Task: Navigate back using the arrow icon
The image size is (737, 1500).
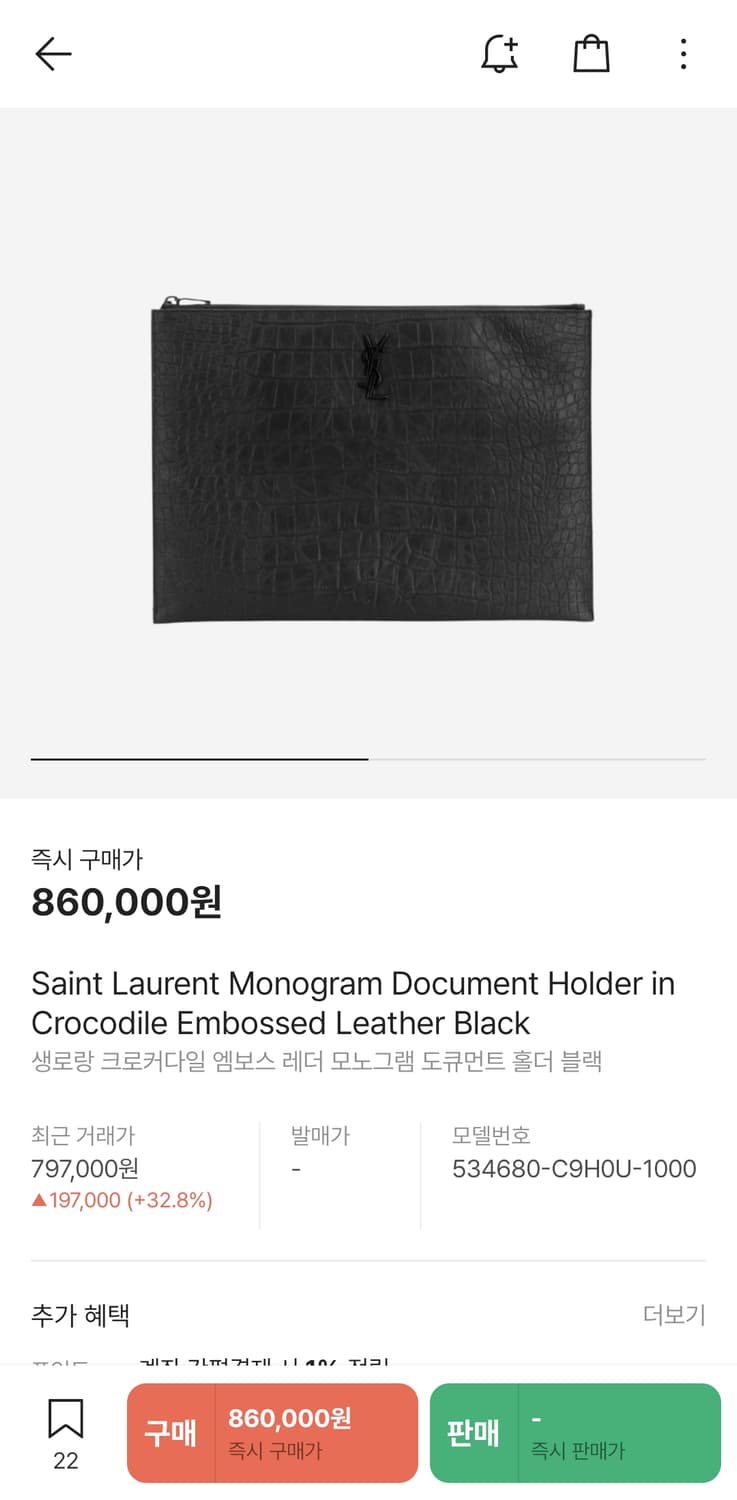Action: 52,54
